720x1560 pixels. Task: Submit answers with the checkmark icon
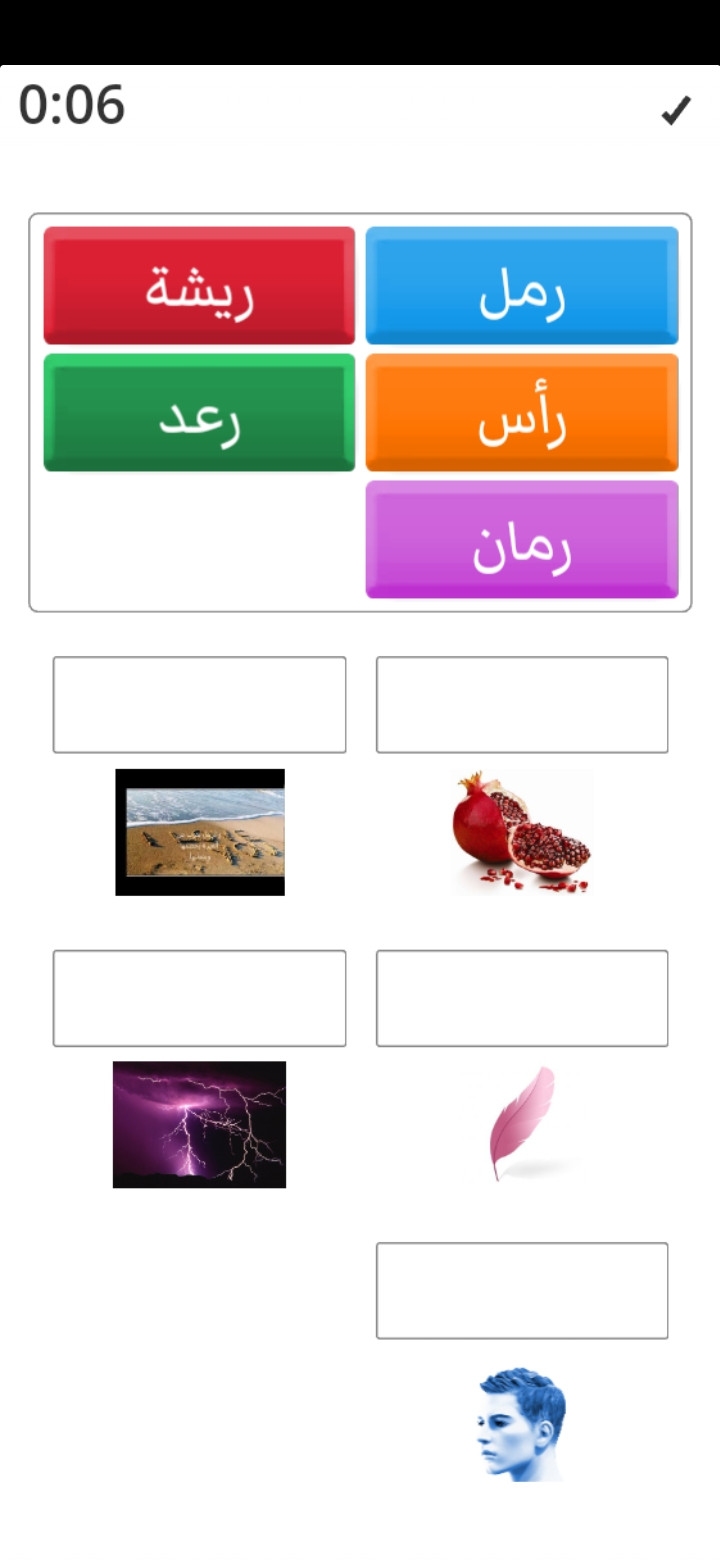[676, 110]
